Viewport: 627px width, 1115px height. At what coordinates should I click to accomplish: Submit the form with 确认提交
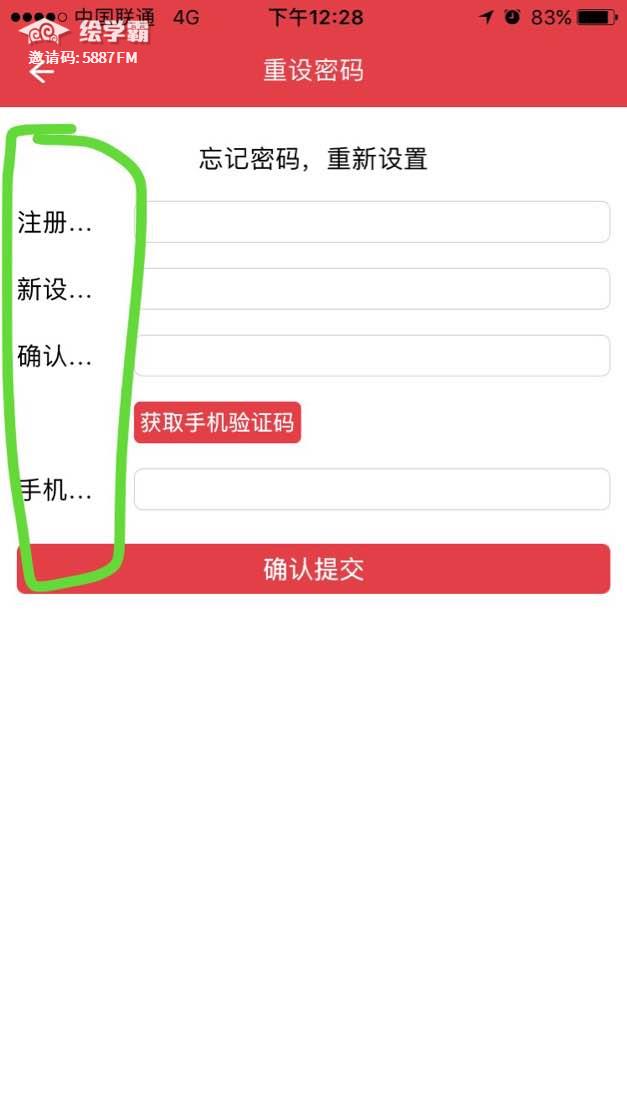coord(314,569)
